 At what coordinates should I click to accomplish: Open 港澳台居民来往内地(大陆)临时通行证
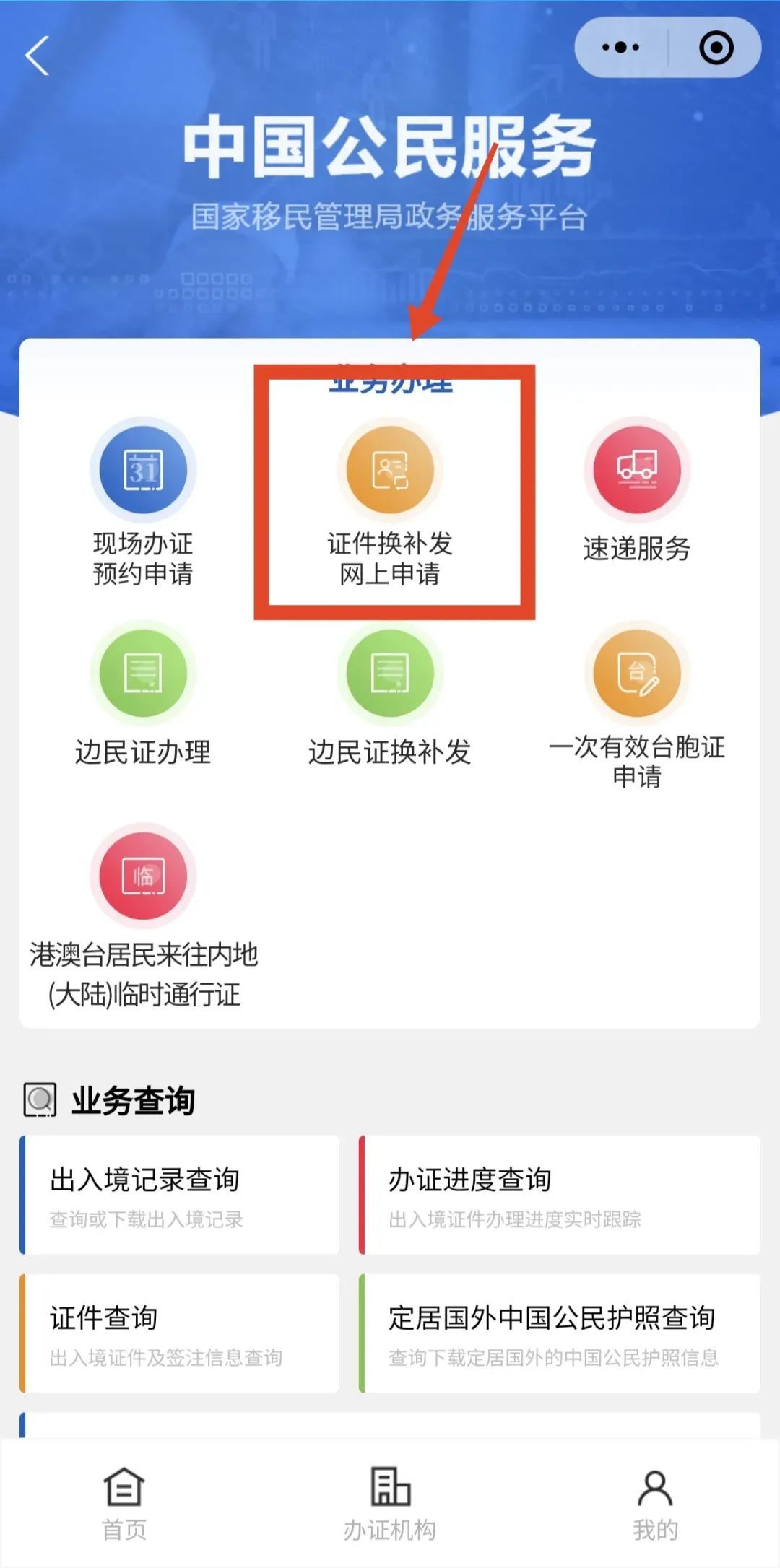[143, 915]
